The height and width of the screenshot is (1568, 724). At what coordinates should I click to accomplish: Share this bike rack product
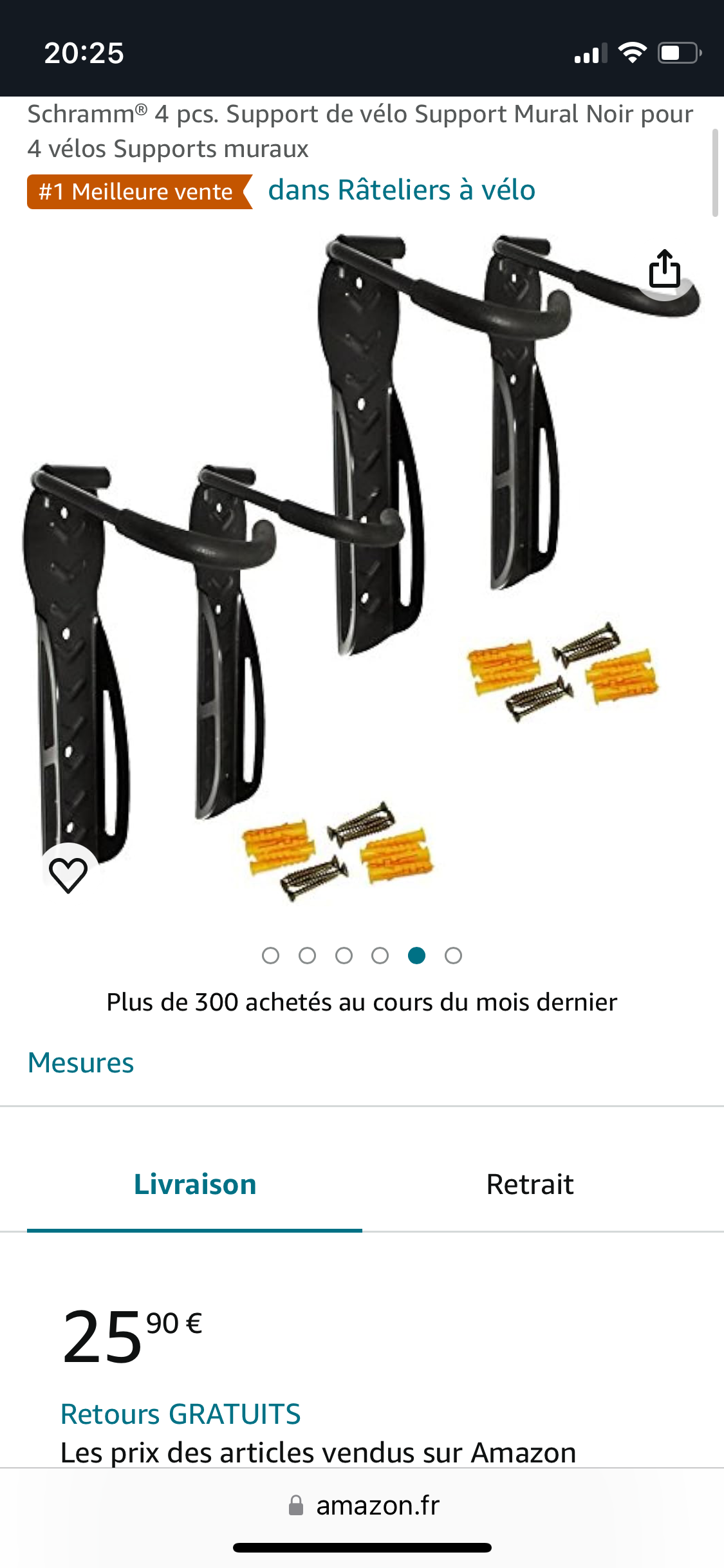664,269
